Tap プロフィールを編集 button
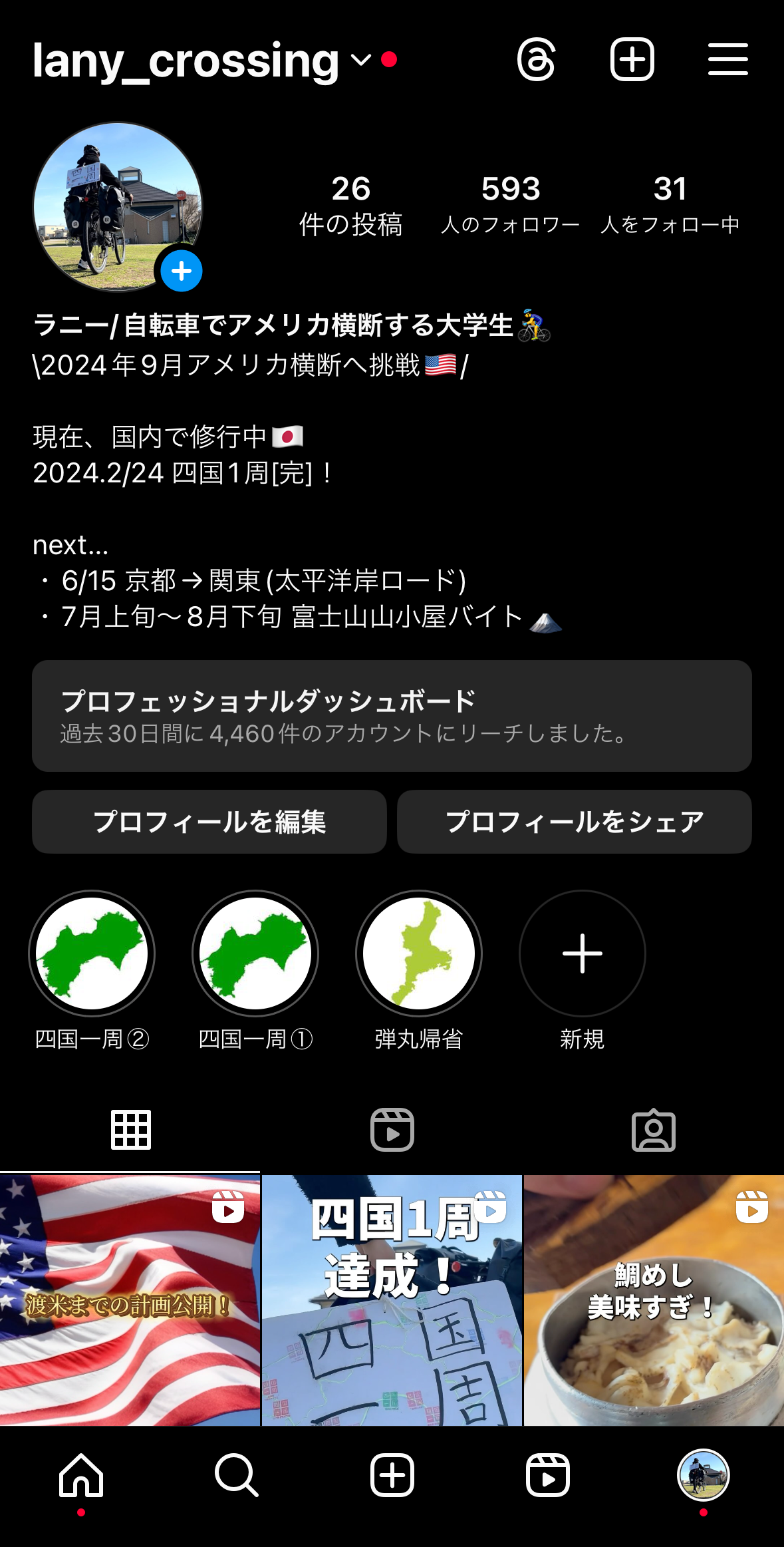Viewport: 784px width, 1547px height. tap(209, 822)
